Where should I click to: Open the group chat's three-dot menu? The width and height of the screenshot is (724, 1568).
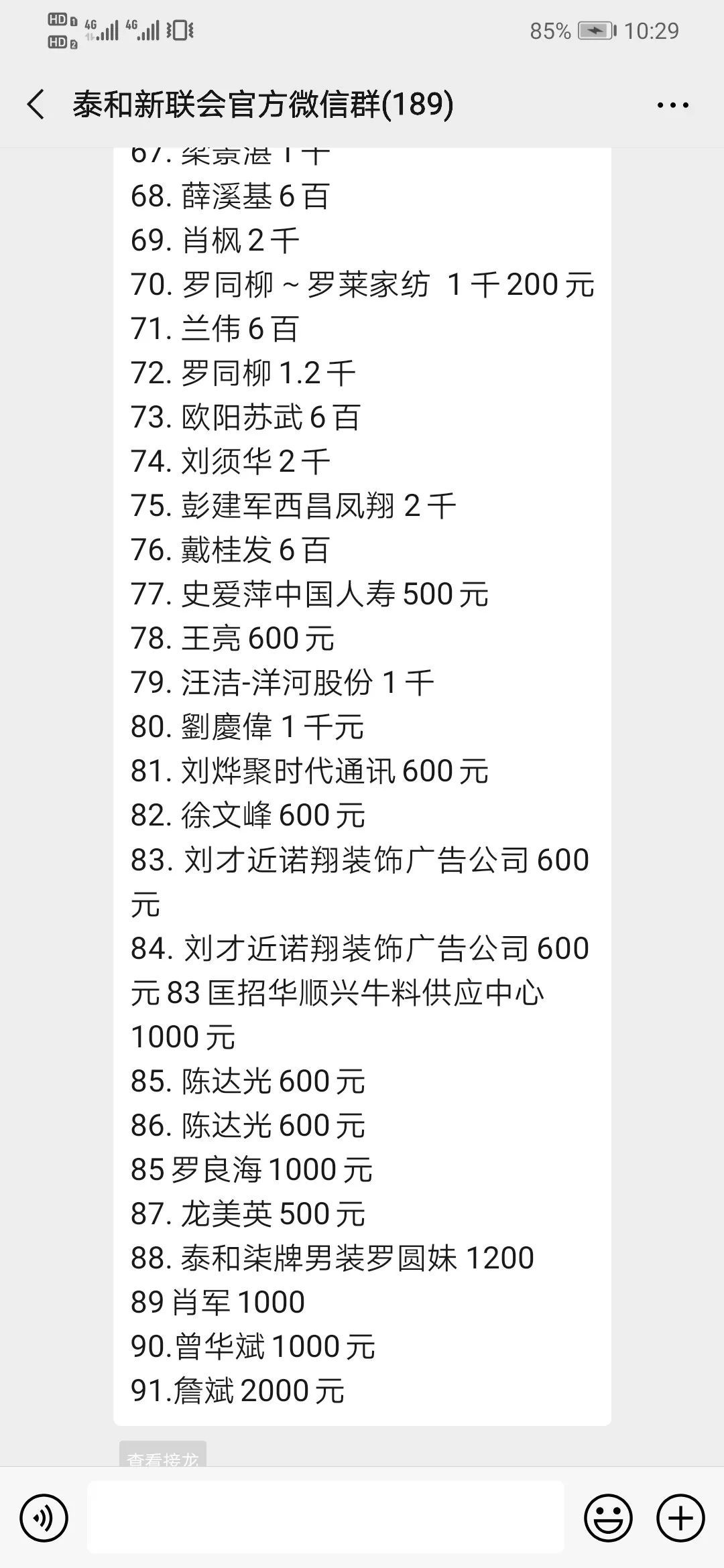pyautogui.click(x=672, y=105)
